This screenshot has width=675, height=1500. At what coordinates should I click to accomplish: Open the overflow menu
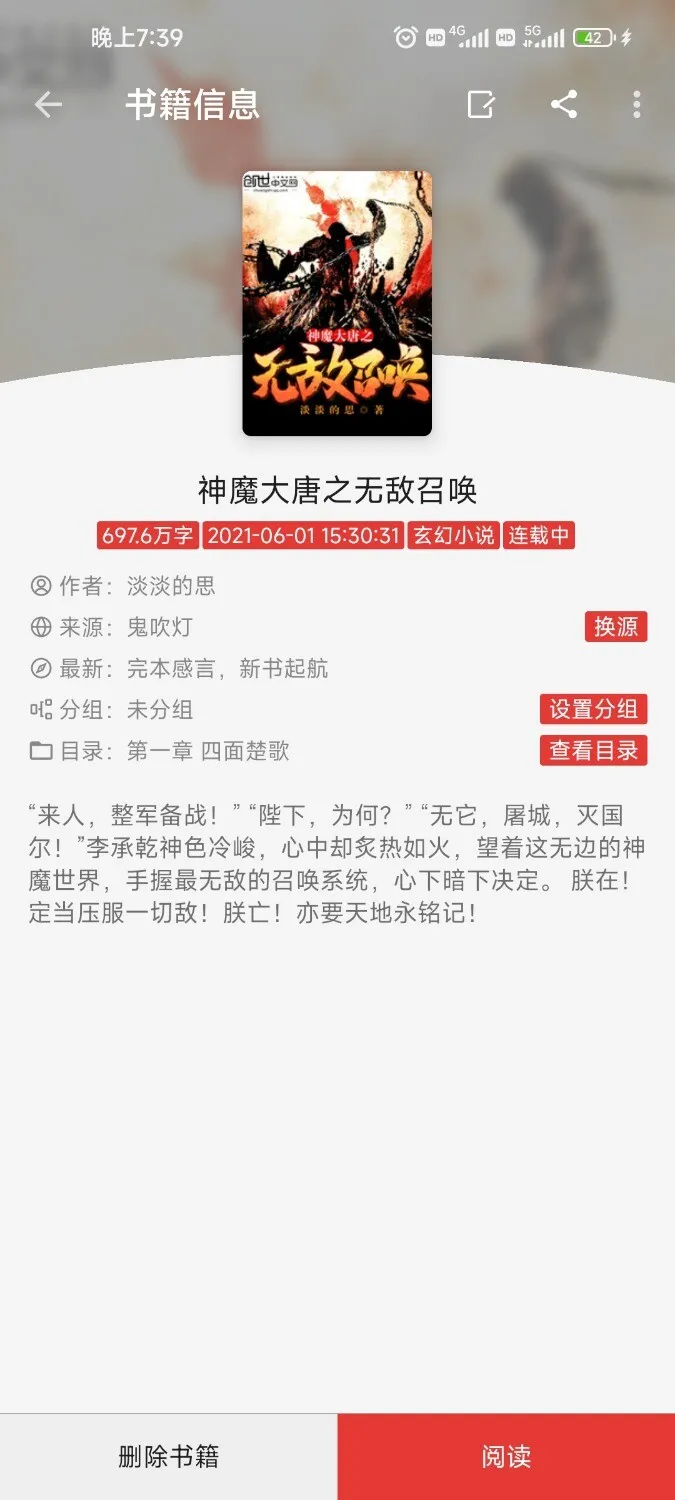click(637, 105)
